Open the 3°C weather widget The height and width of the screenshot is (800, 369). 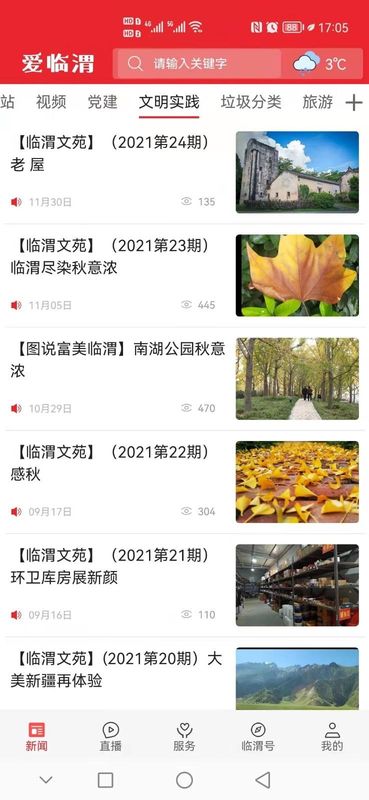point(321,64)
